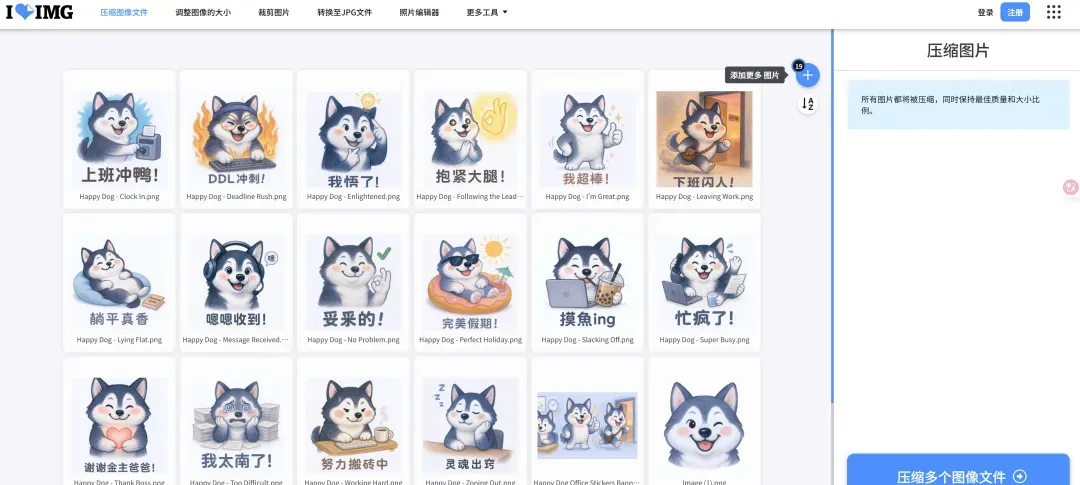Select the Happy Dog - Super Busy image

coord(704,282)
